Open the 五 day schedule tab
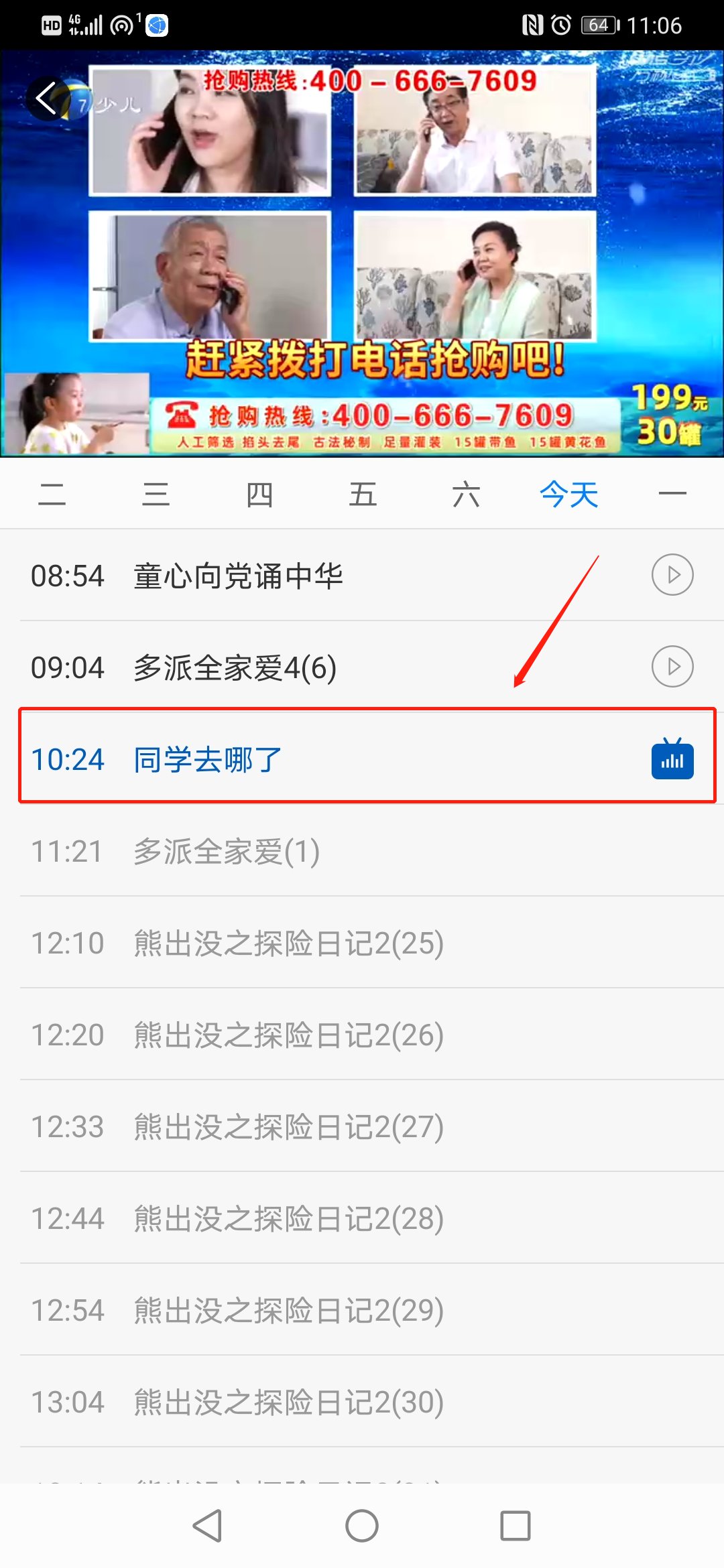 (x=363, y=495)
